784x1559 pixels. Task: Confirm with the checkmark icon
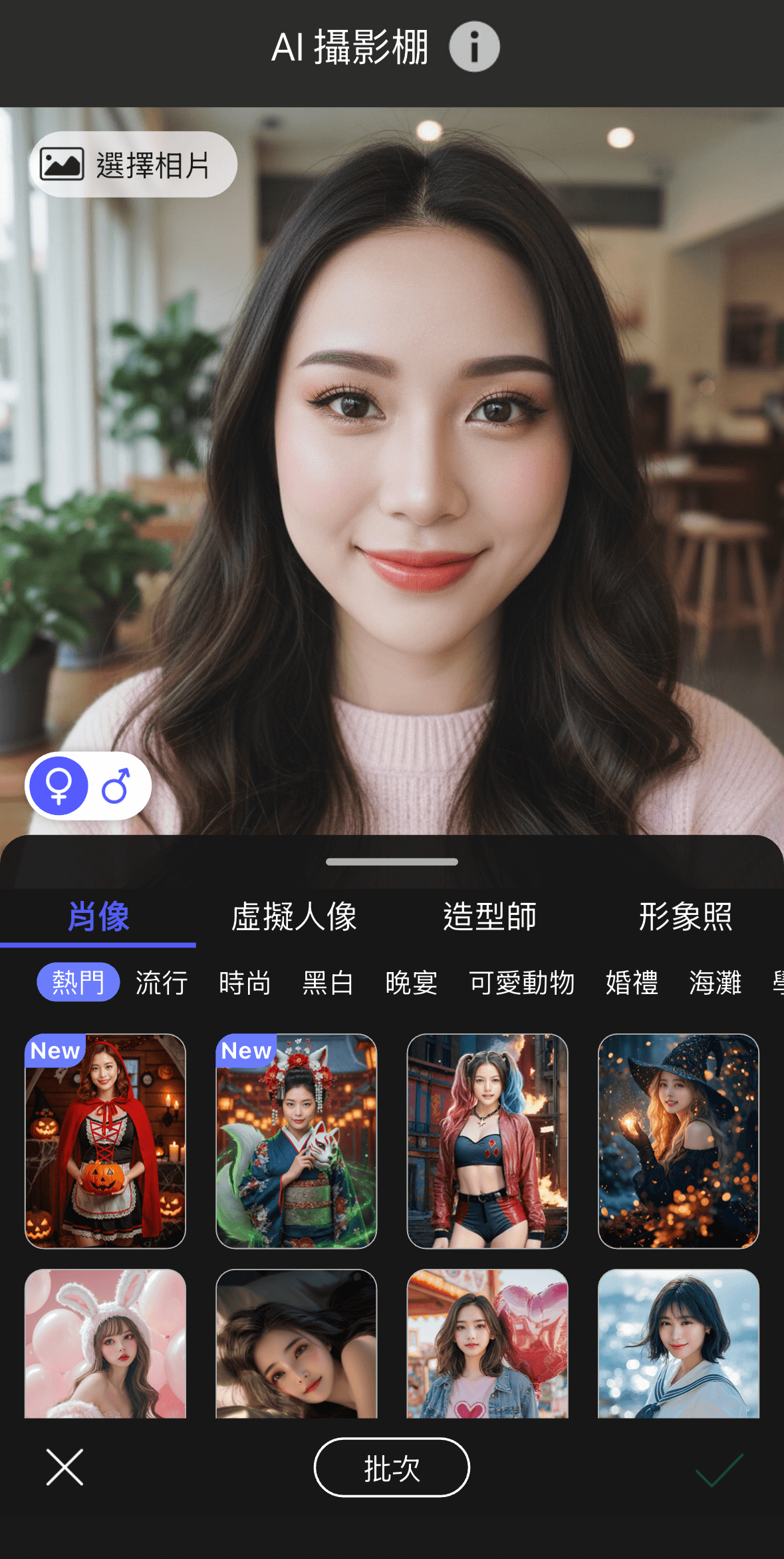click(x=719, y=1469)
